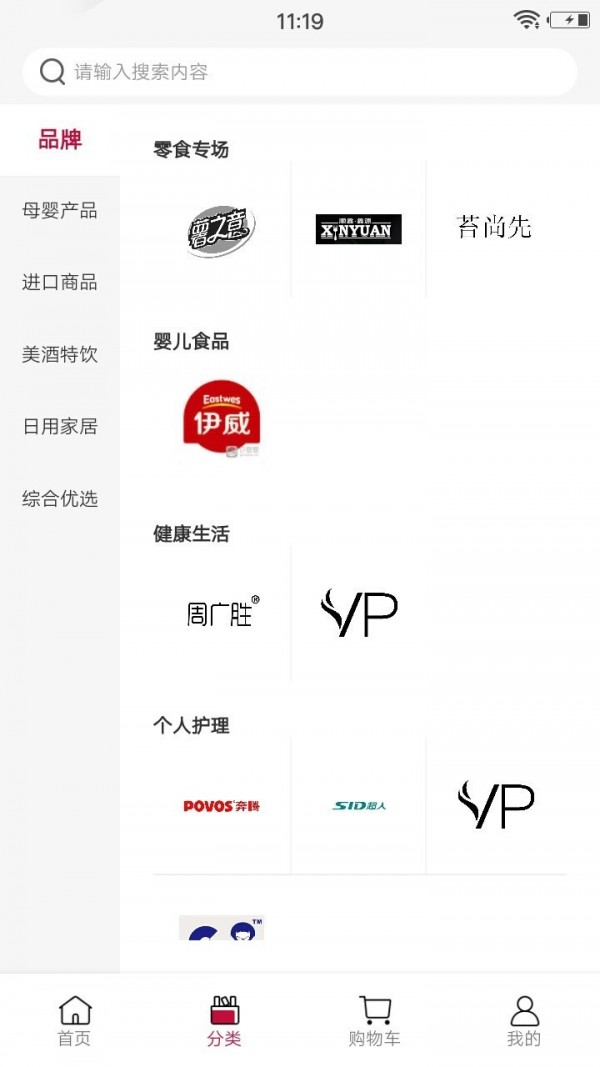Open the 我的 profile tab
Screen dimensions: 600x1067
[524, 1020]
